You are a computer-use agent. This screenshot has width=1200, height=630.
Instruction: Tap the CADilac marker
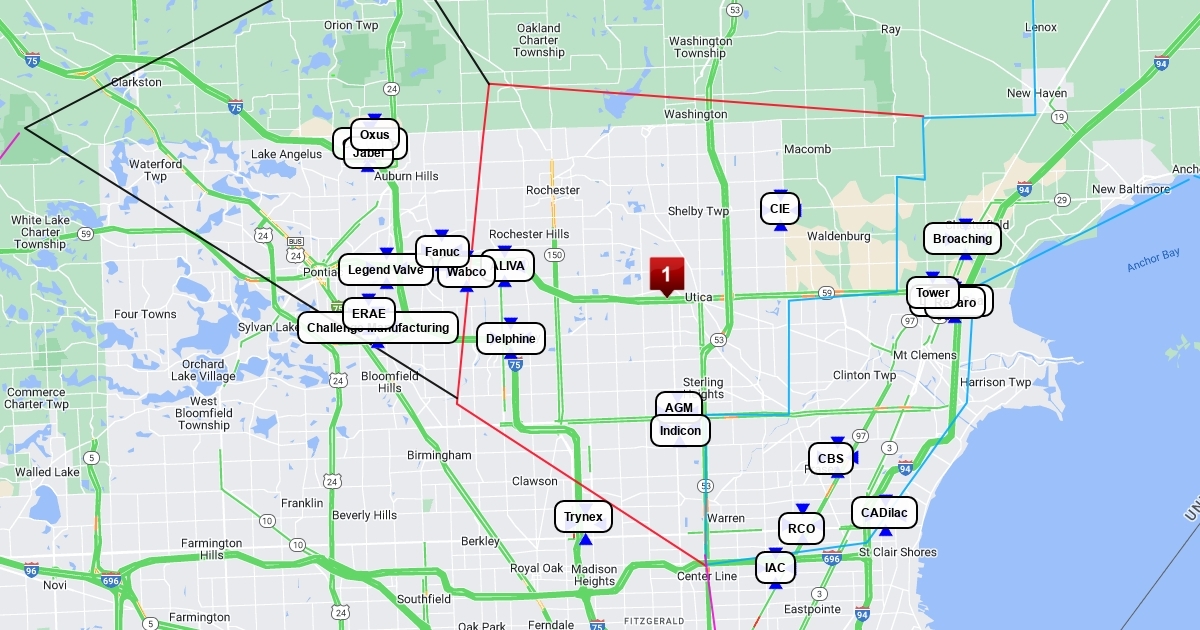pyautogui.click(x=884, y=514)
